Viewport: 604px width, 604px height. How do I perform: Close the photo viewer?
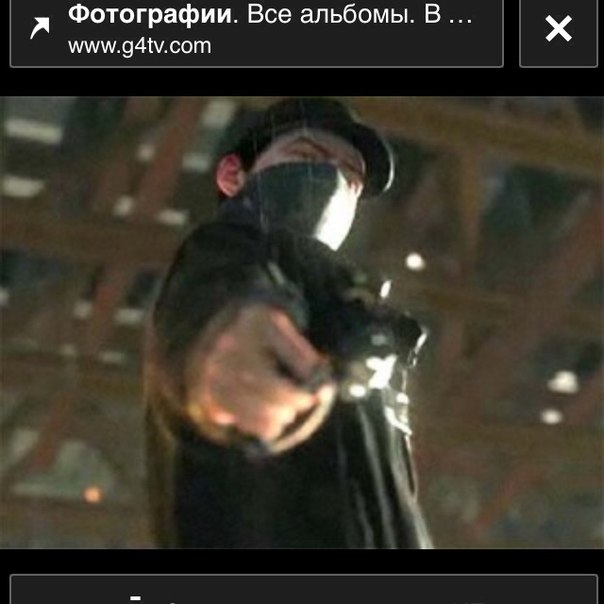click(x=558, y=30)
